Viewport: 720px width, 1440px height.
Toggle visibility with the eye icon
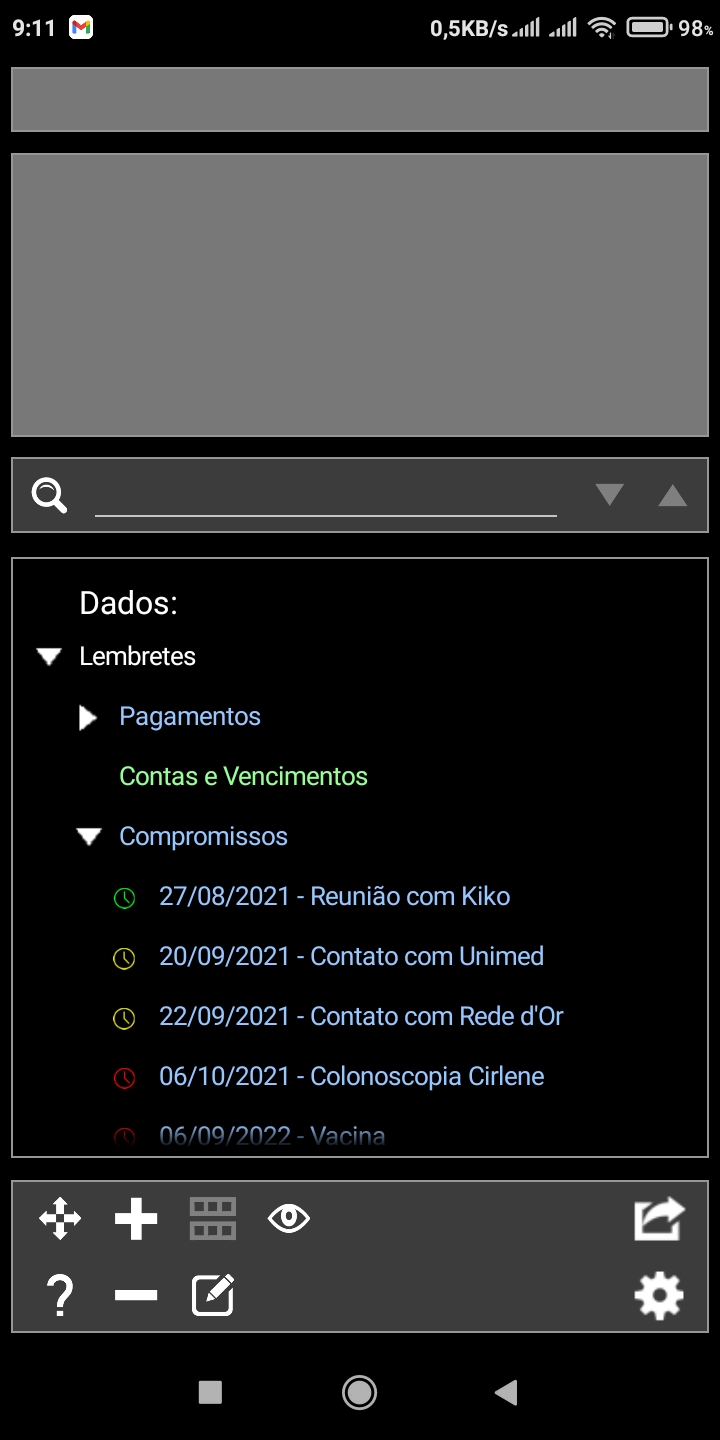289,1218
